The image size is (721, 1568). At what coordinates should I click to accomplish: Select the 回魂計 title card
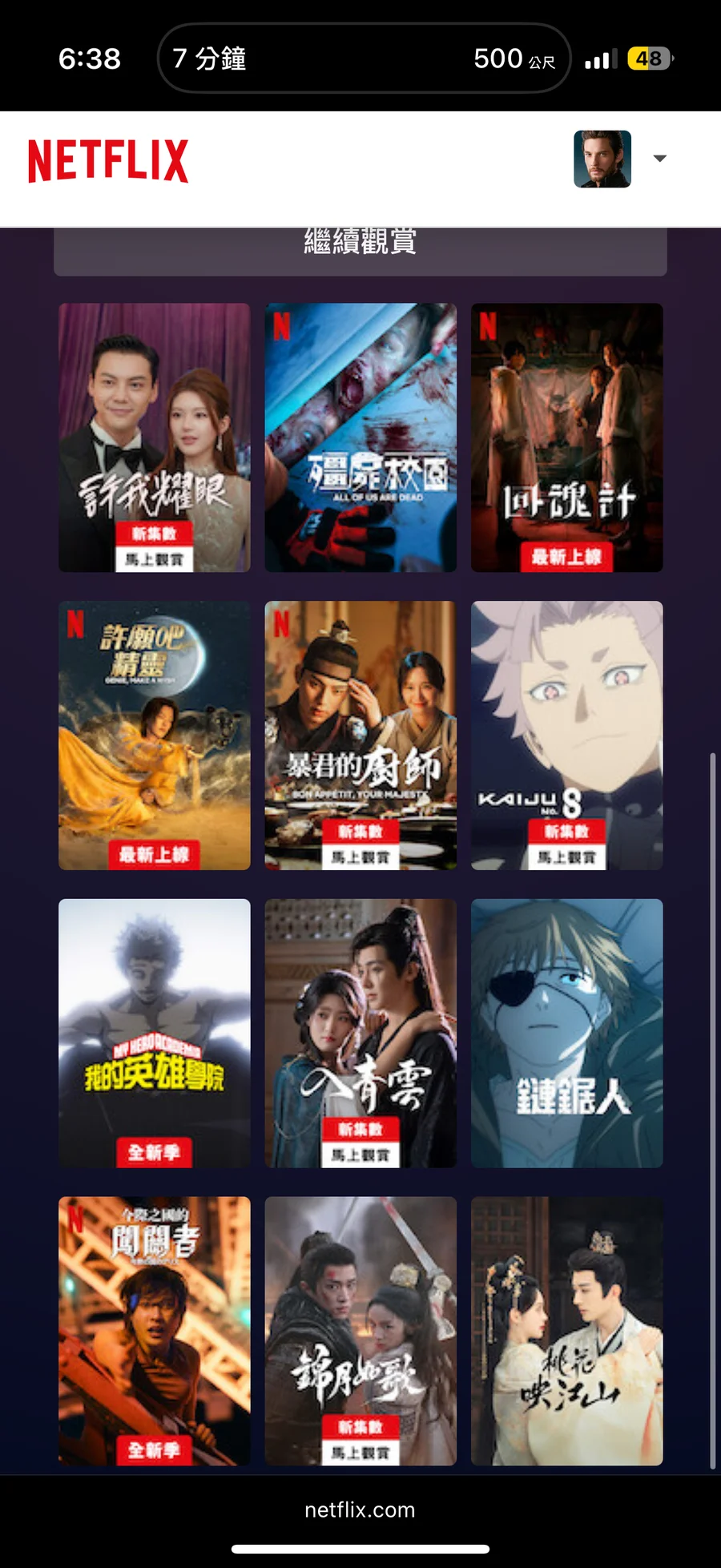pos(566,437)
